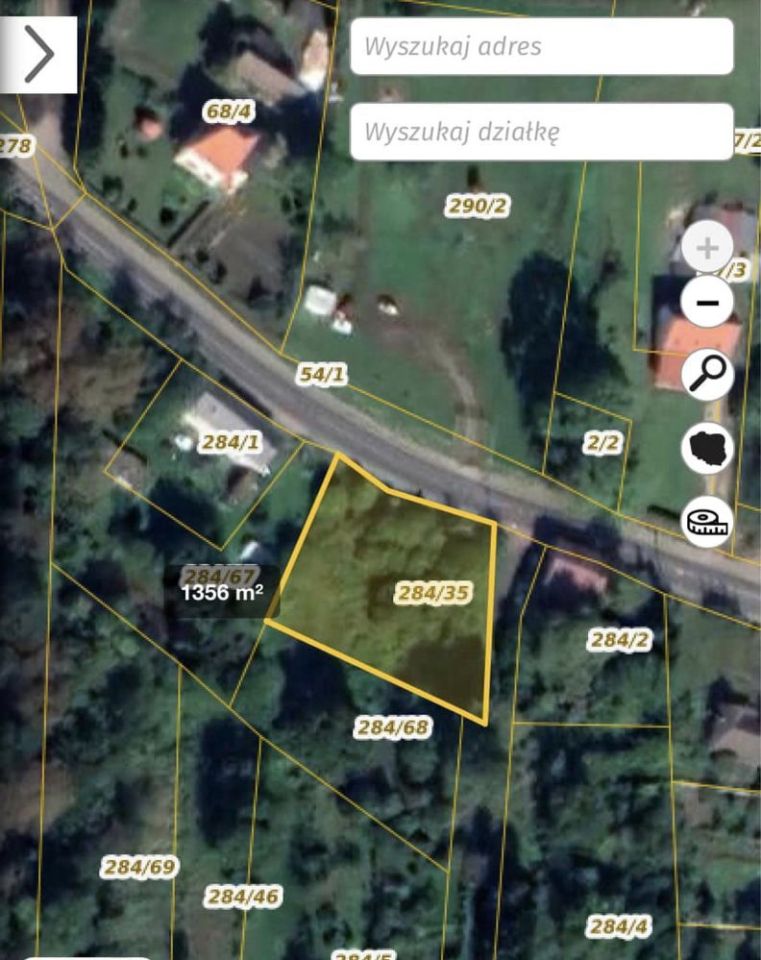This screenshot has width=761, height=960.
Task: Tap the 'Wyszukaj adres' search field
Action: pos(541,46)
